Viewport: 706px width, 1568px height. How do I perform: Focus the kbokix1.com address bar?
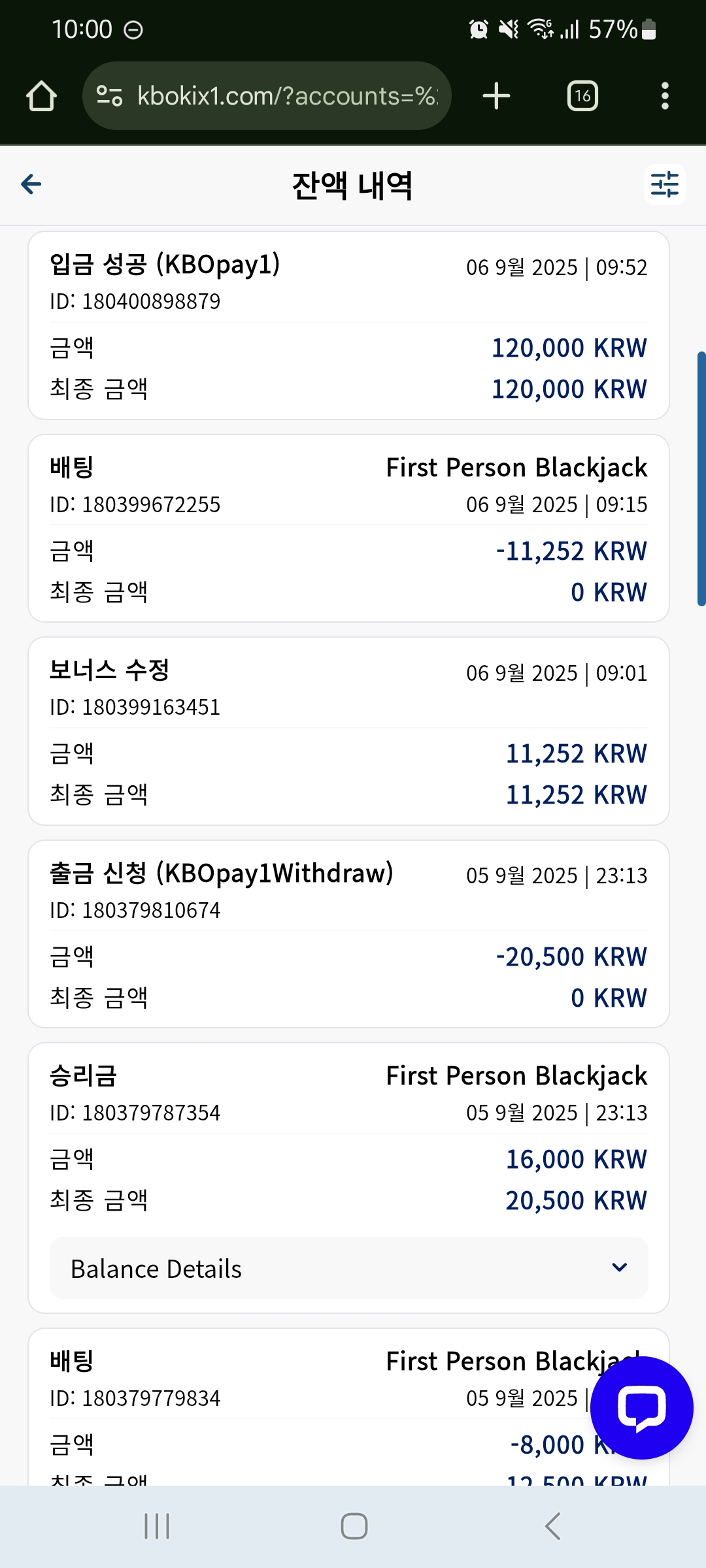pos(267,96)
